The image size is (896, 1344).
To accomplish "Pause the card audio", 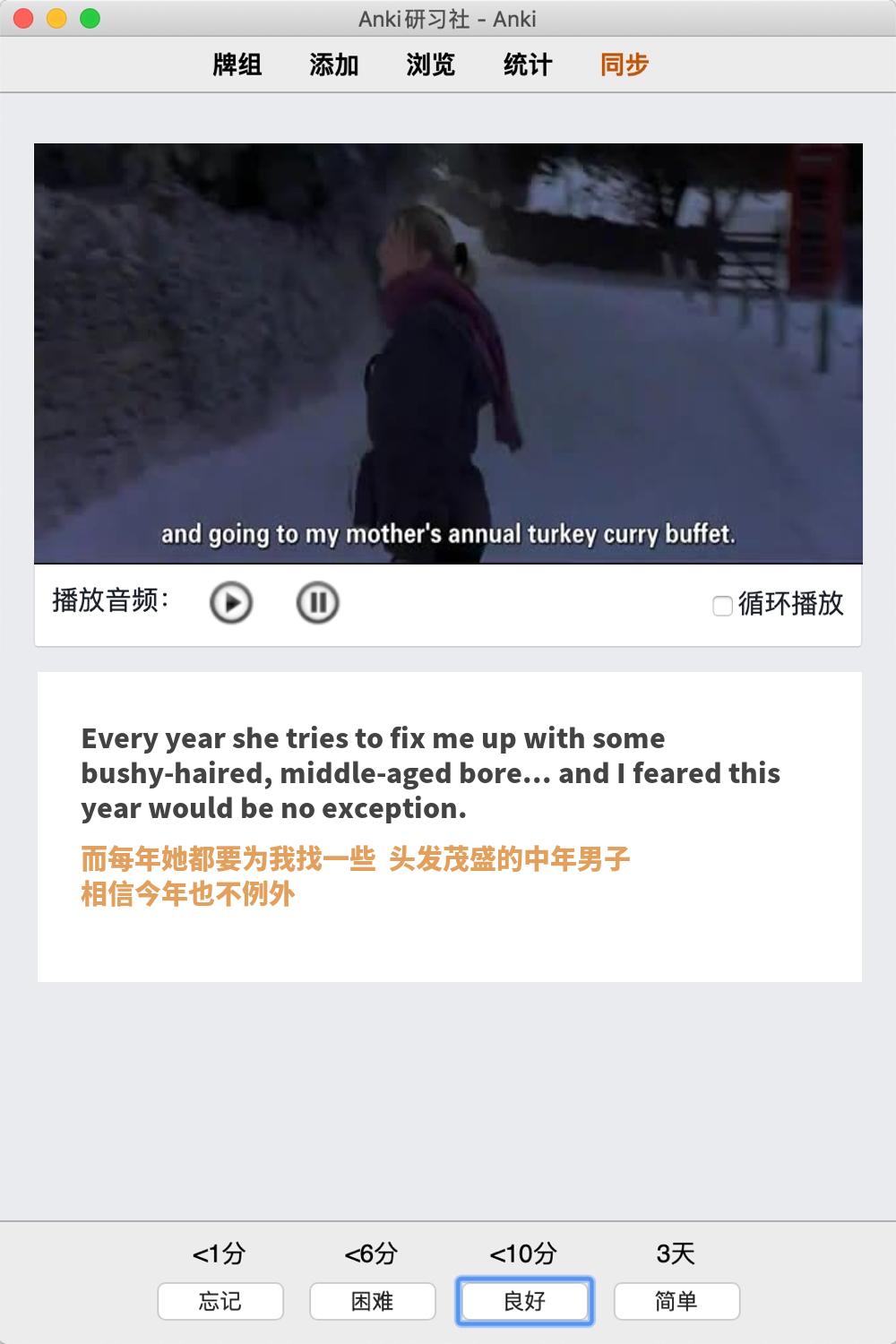I will [x=317, y=603].
